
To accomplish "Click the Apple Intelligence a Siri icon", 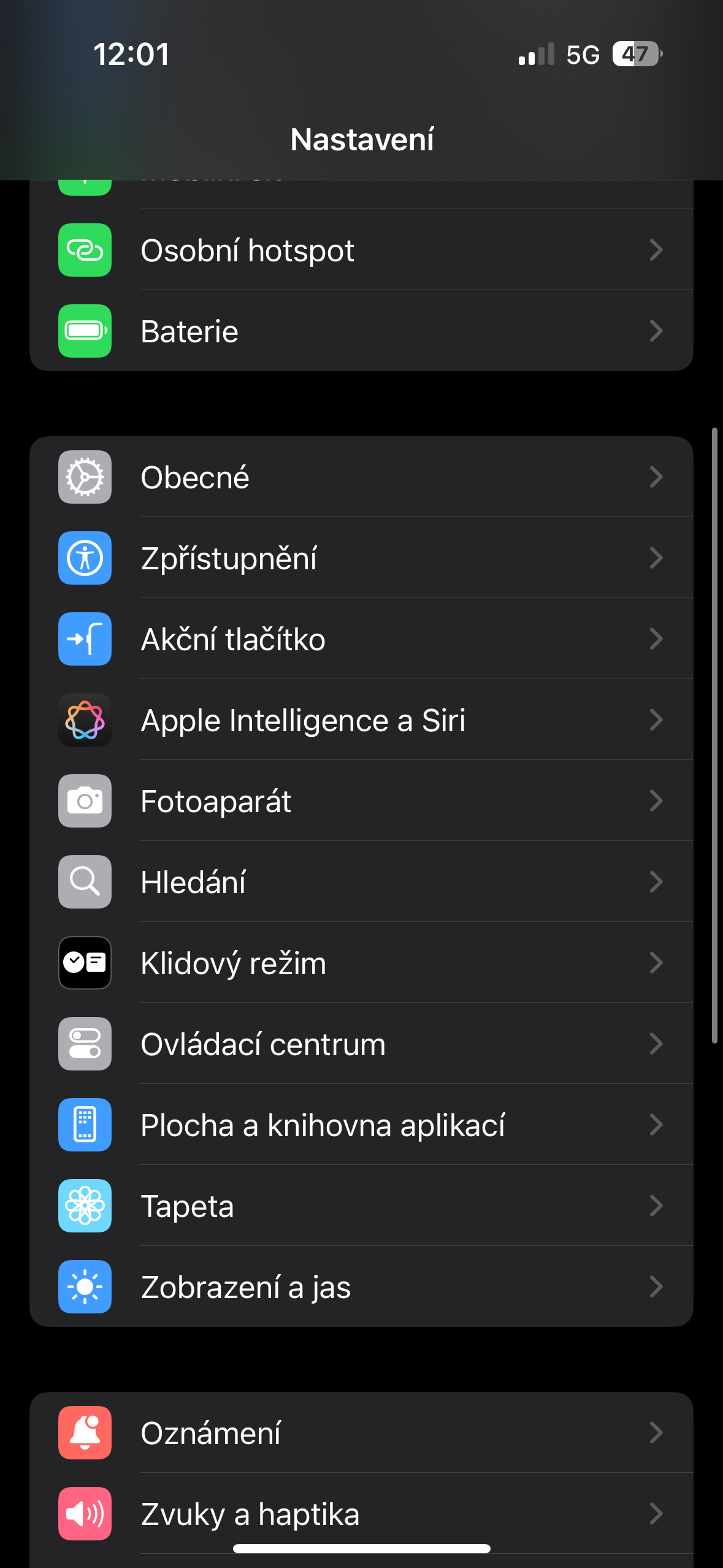I will click(x=85, y=720).
